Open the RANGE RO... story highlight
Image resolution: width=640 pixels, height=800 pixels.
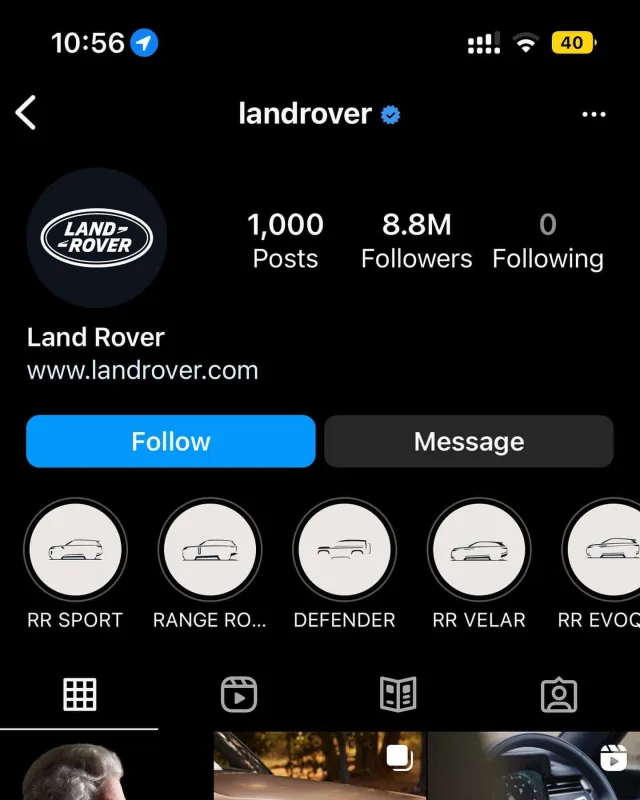click(210, 550)
